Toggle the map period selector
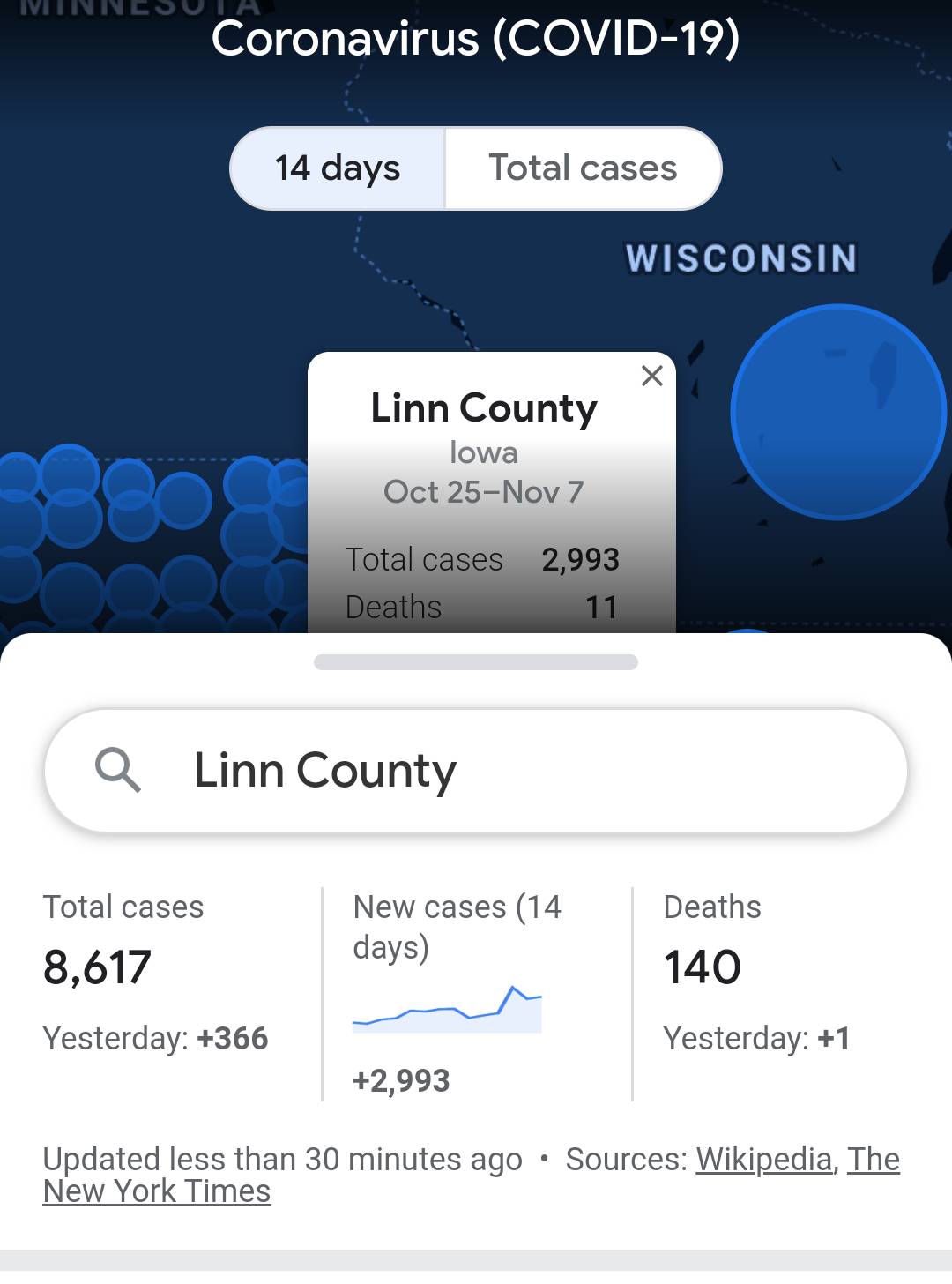The height and width of the screenshot is (1284, 952). (476, 168)
